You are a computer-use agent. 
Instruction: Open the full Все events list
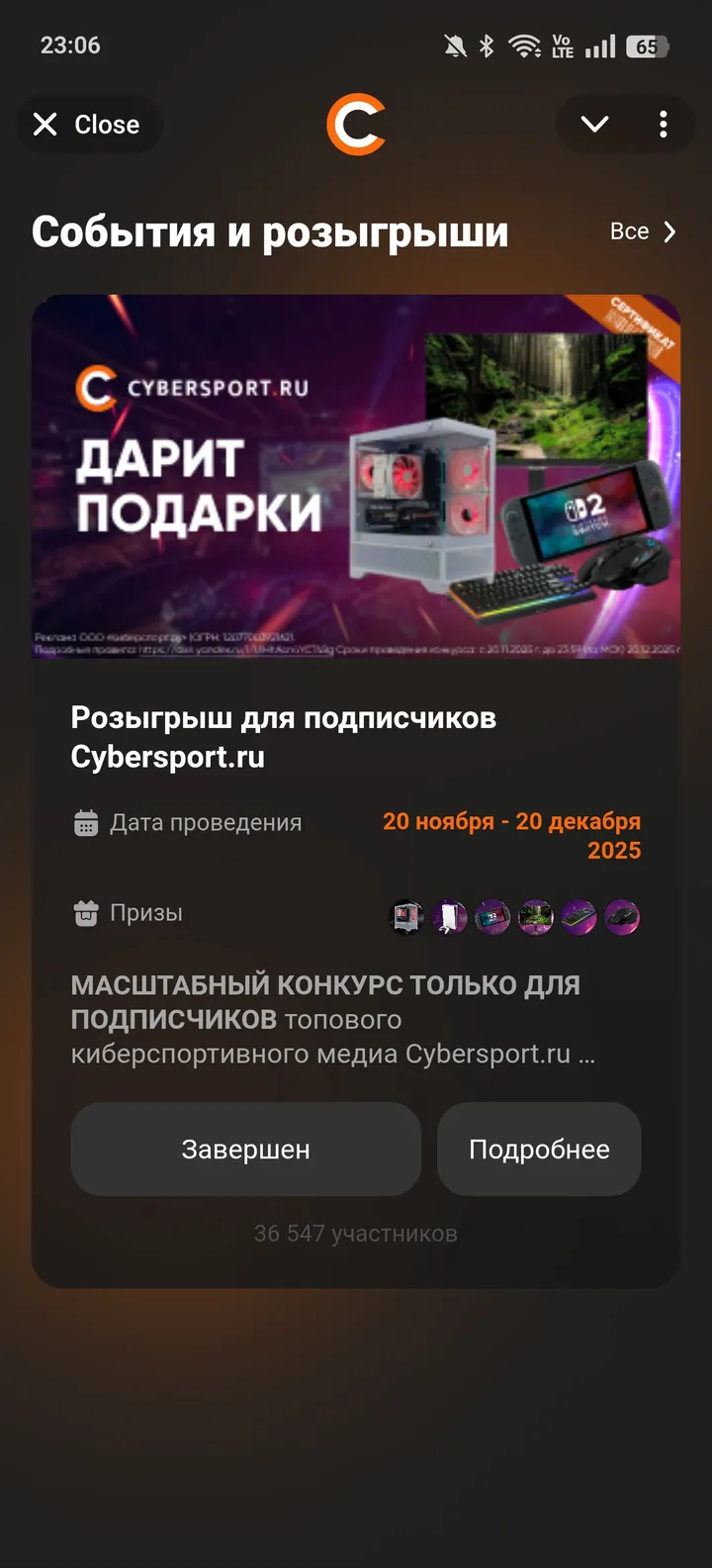tap(629, 231)
